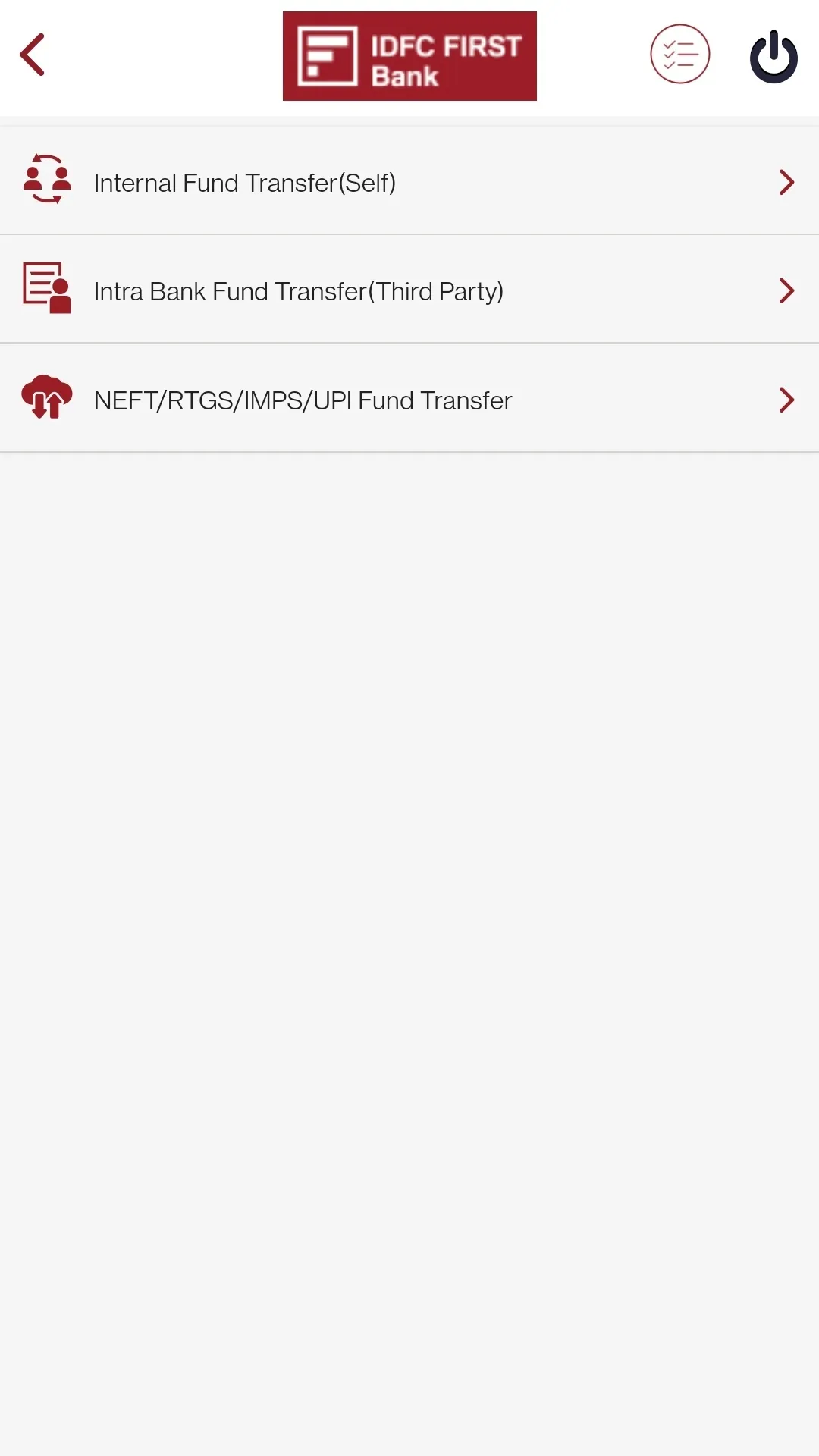Open the Internal Fund Transfer(Self) option
The height and width of the screenshot is (1456, 819).
click(409, 182)
